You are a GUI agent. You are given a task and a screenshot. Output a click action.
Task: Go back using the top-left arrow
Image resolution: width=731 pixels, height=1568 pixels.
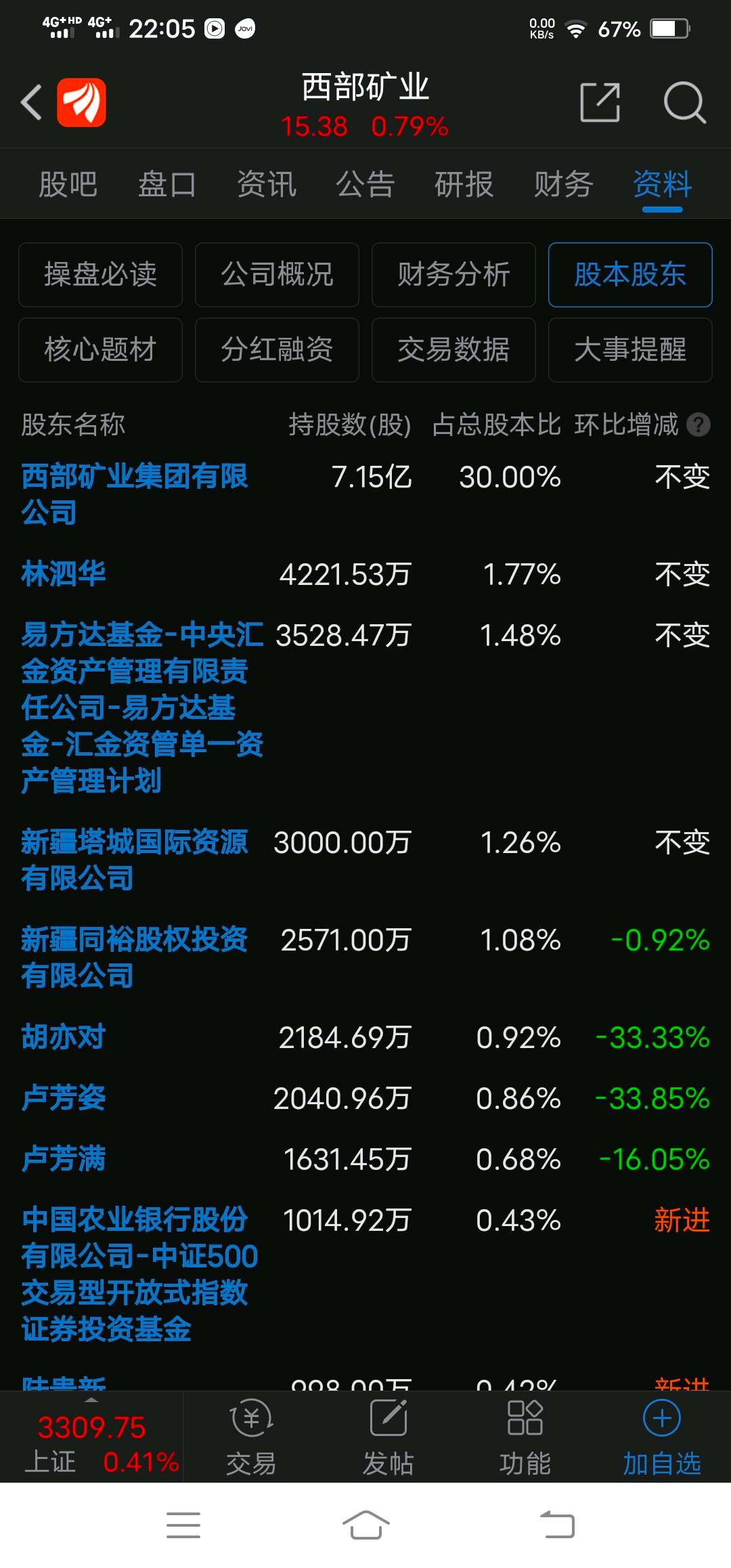tap(32, 102)
